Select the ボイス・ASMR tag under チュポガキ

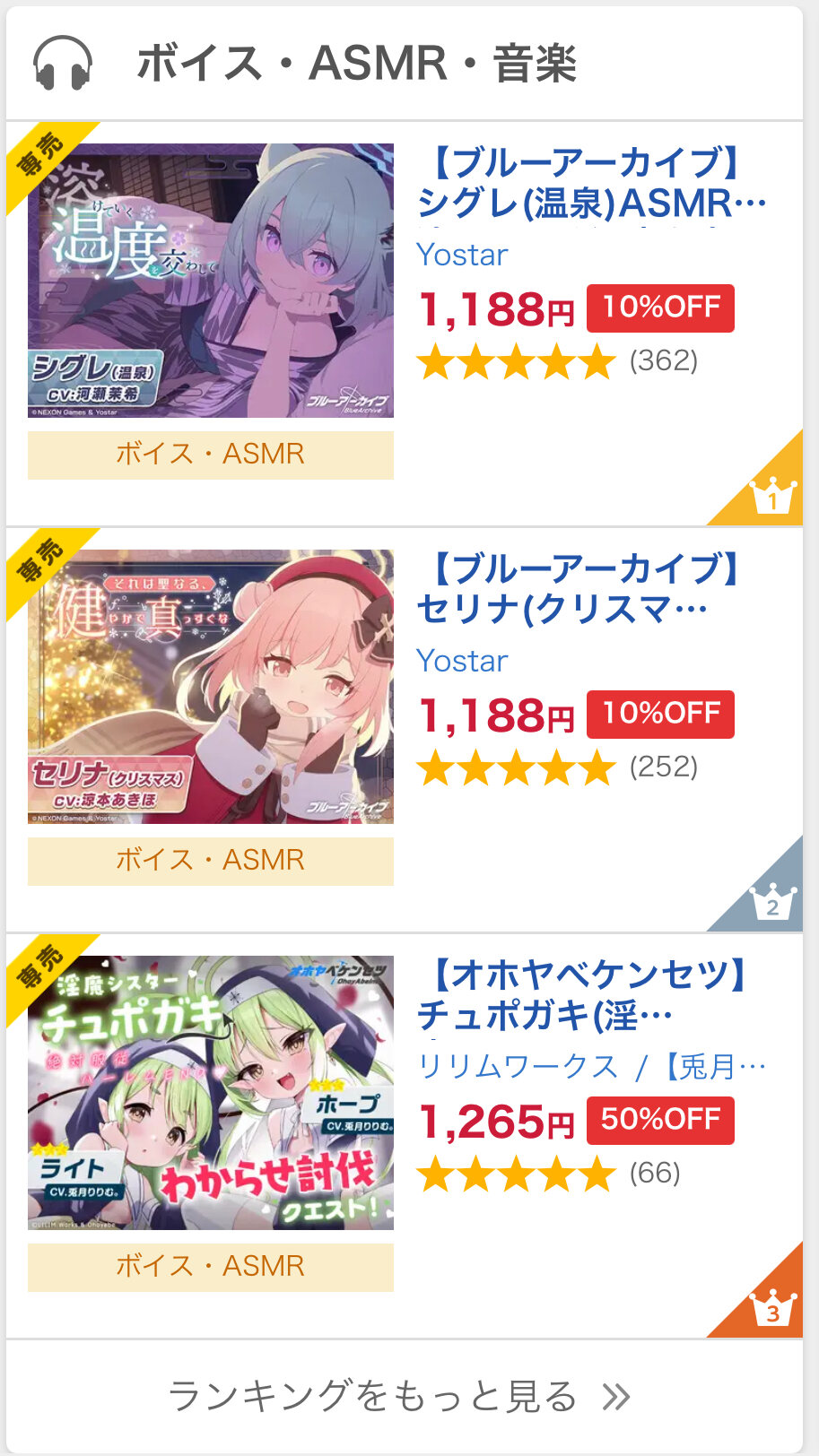211,1267
